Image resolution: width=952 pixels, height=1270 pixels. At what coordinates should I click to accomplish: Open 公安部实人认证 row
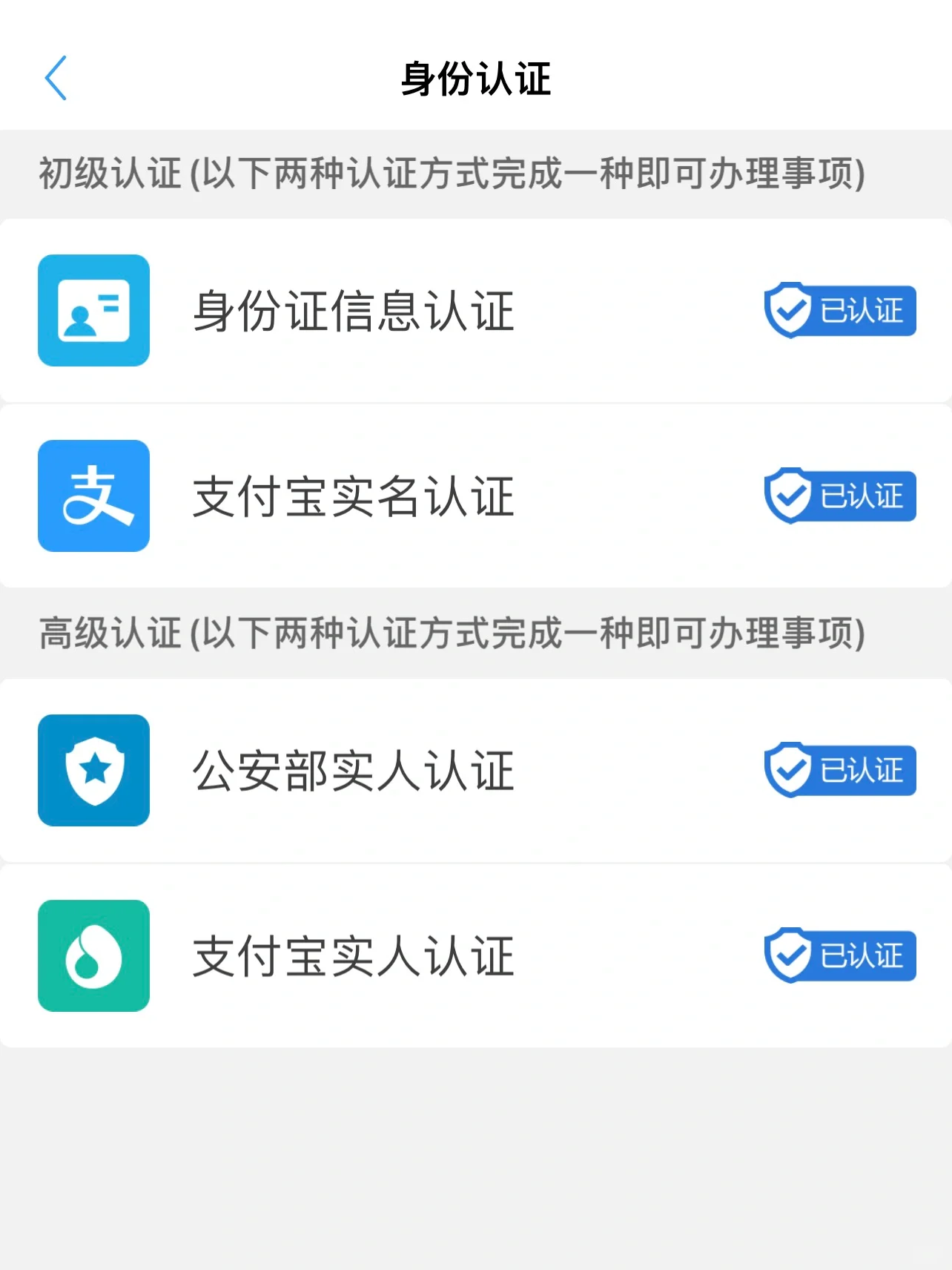pyautogui.click(x=353, y=771)
